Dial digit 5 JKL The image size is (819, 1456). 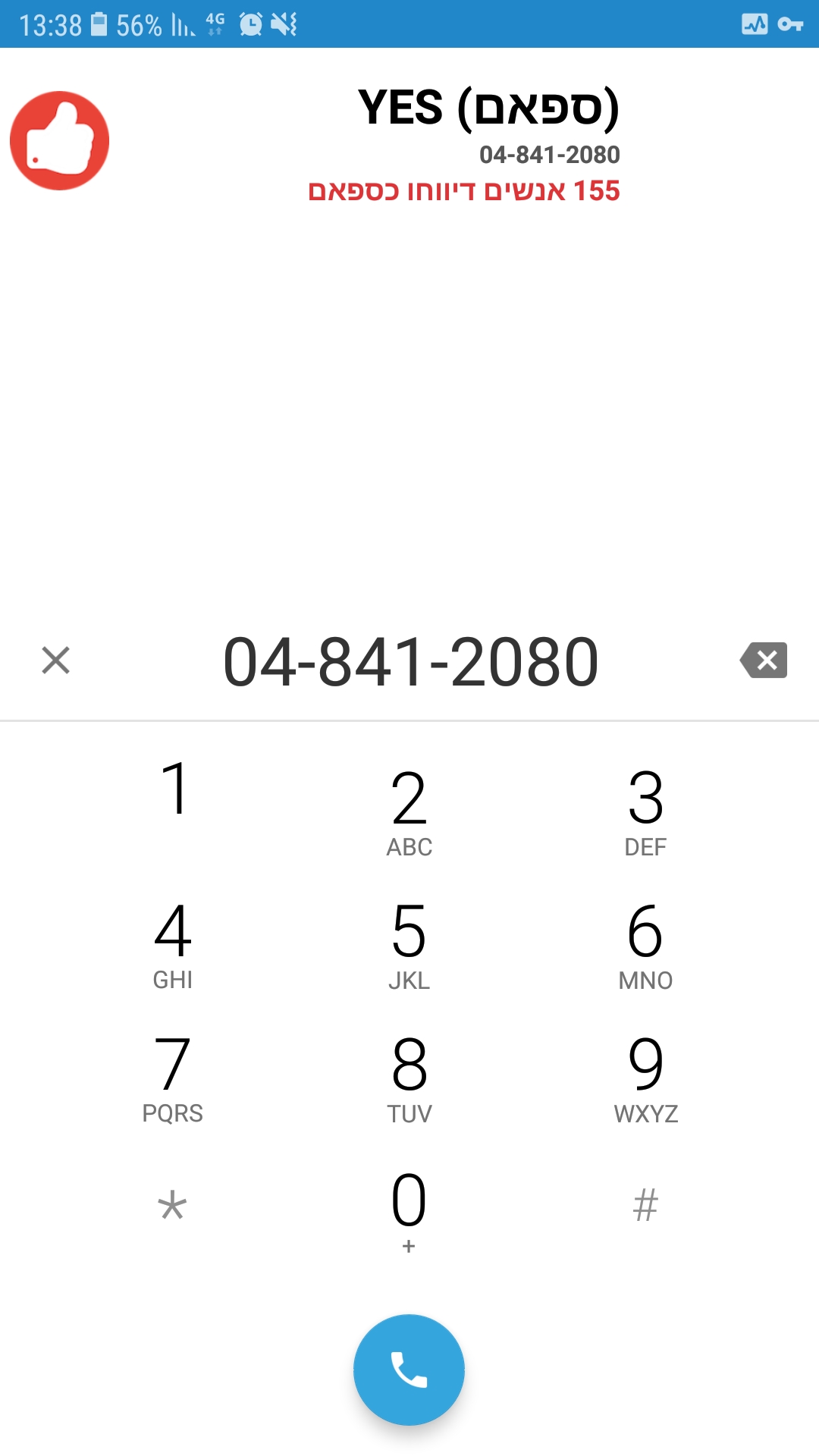tap(409, 943)
